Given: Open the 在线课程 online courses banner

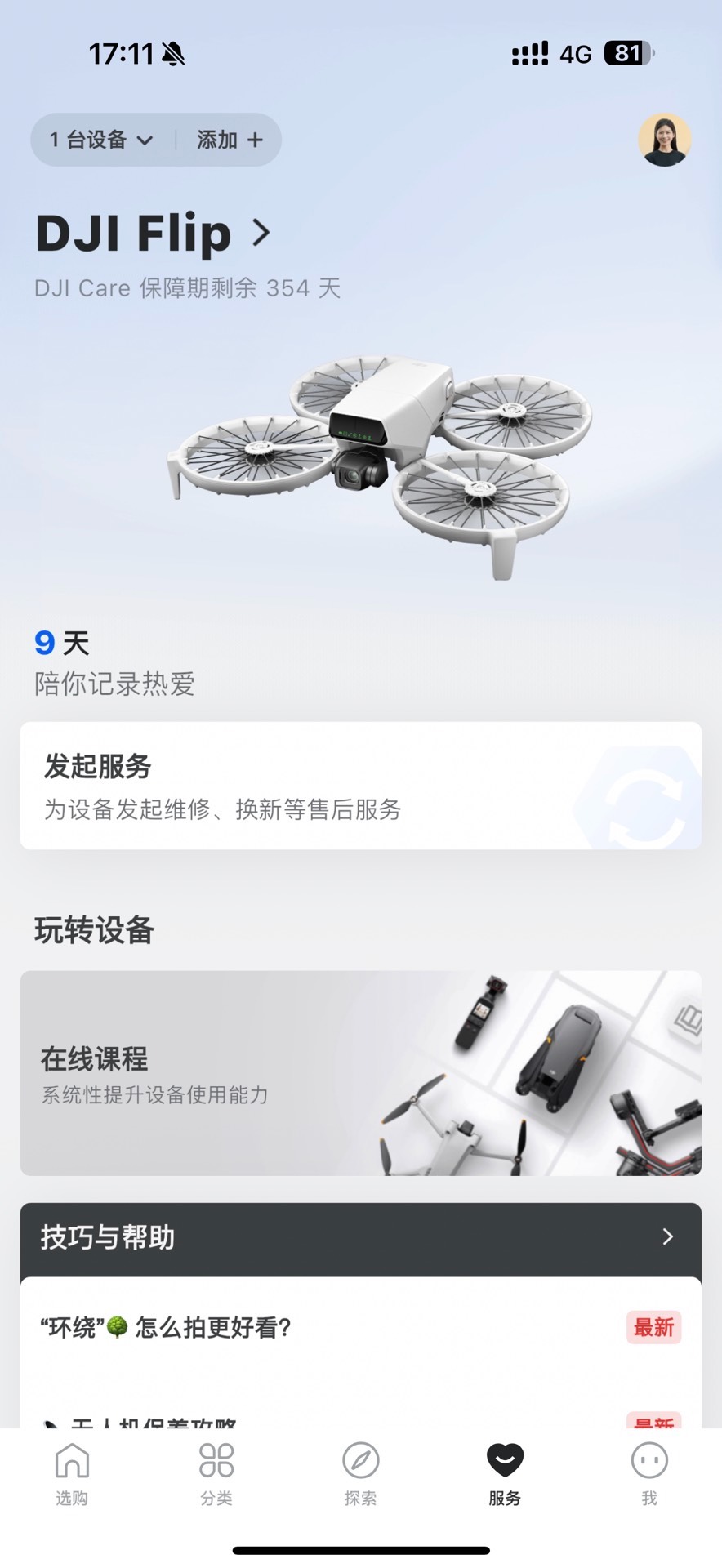Looking at the screenshot, I should (x=360, y=1073).
